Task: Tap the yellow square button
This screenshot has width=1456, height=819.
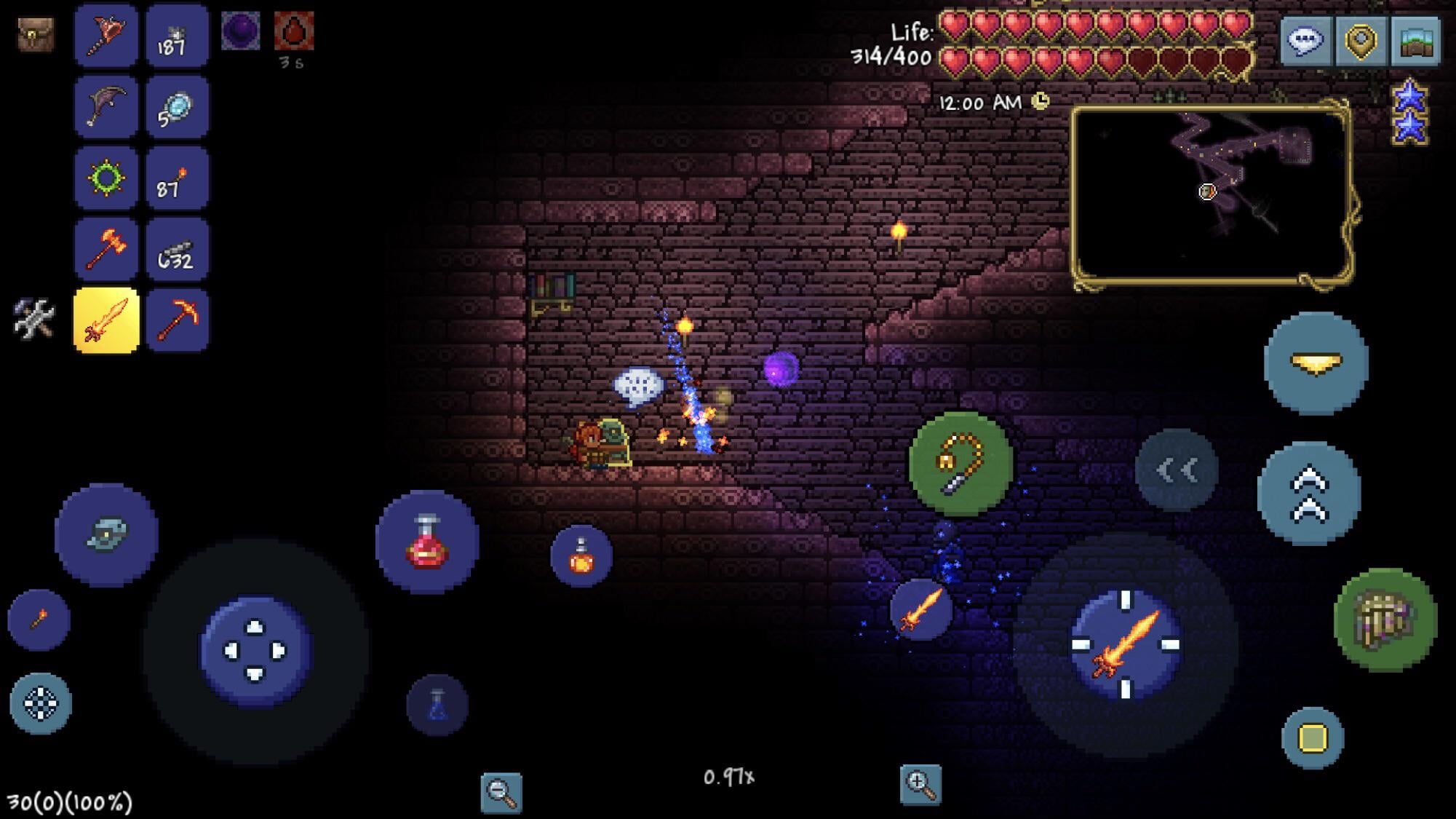Action: point(1313,737)
